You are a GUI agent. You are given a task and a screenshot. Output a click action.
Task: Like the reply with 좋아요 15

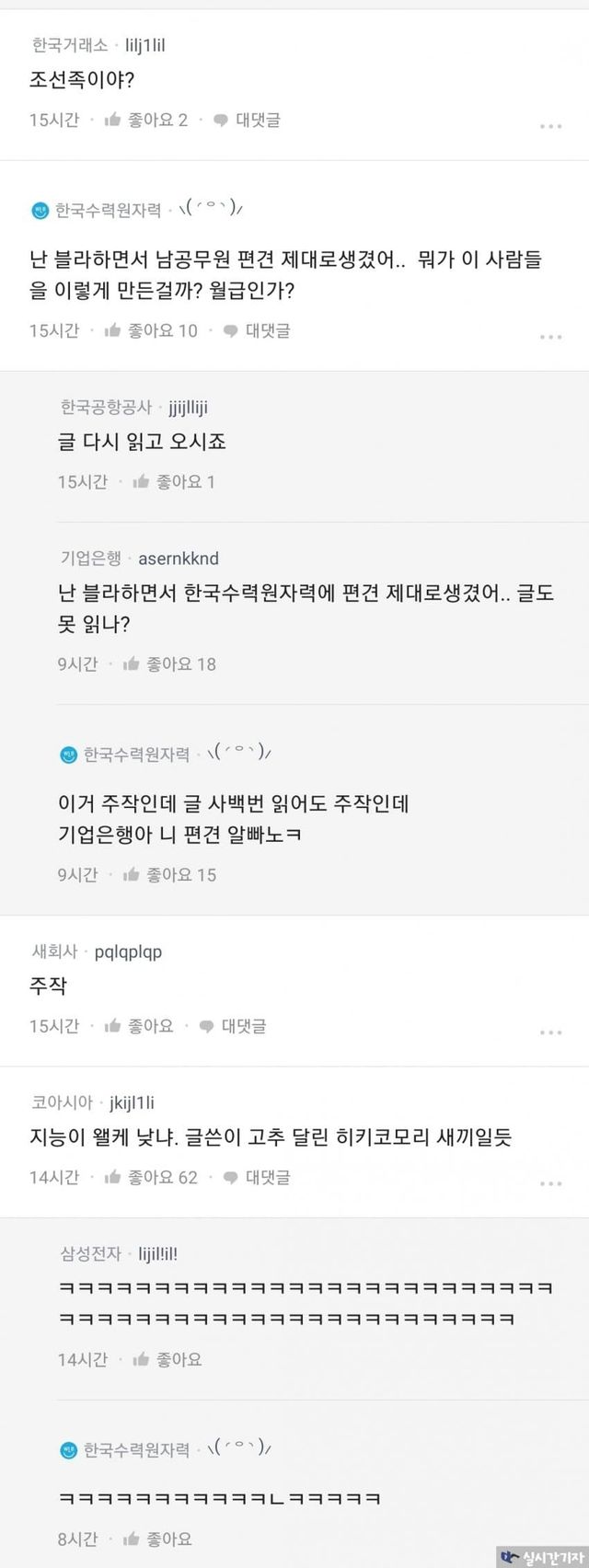pos(169,874)
